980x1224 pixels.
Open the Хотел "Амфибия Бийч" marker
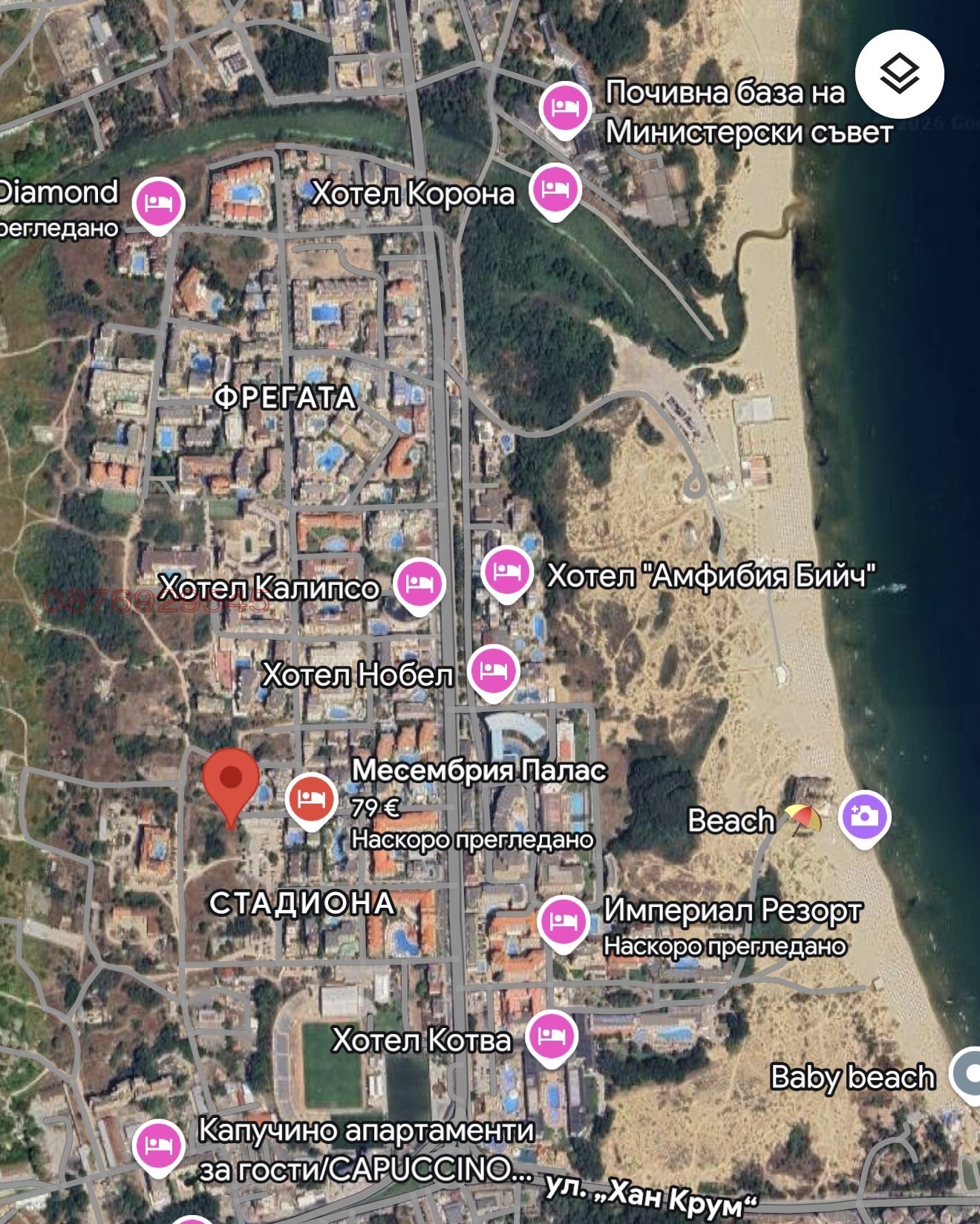point(507,572)
